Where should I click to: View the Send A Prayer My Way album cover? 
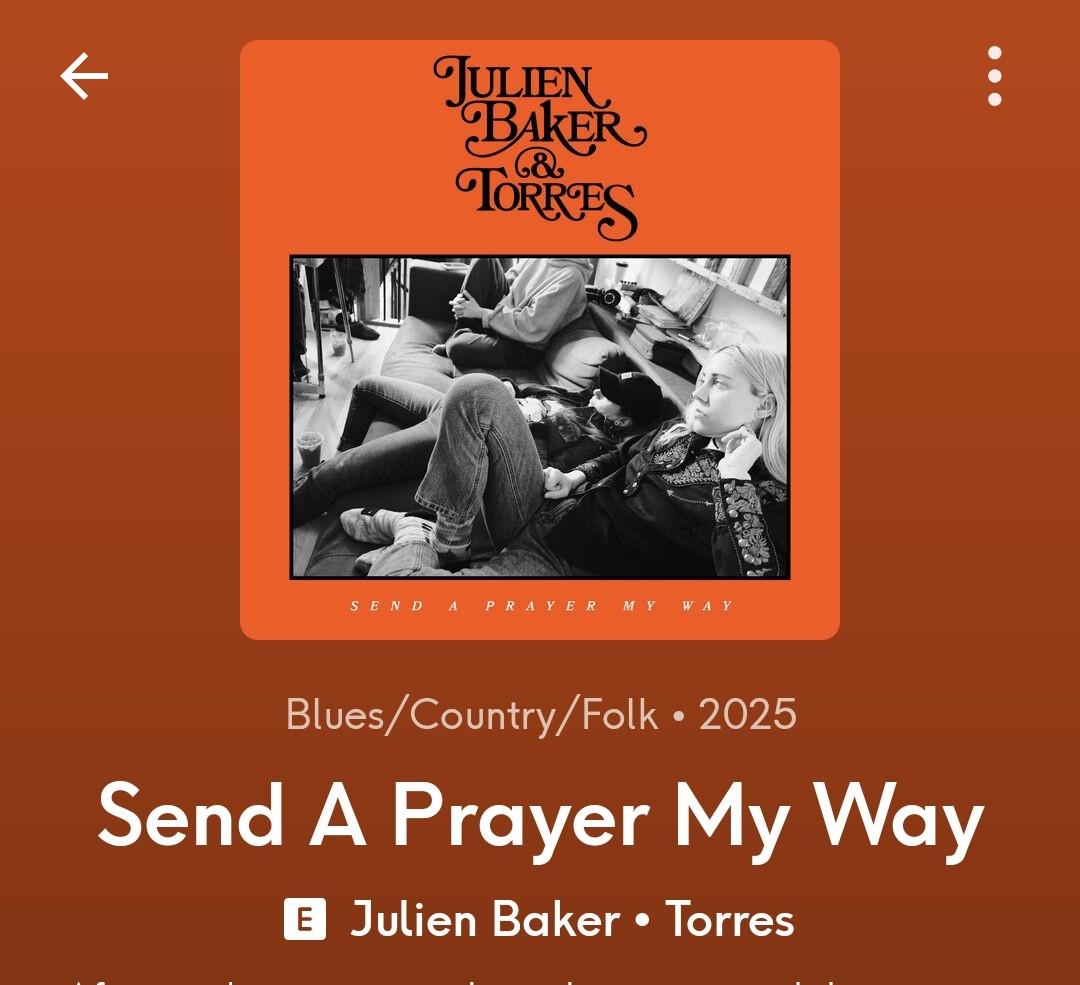coord(540,340)
